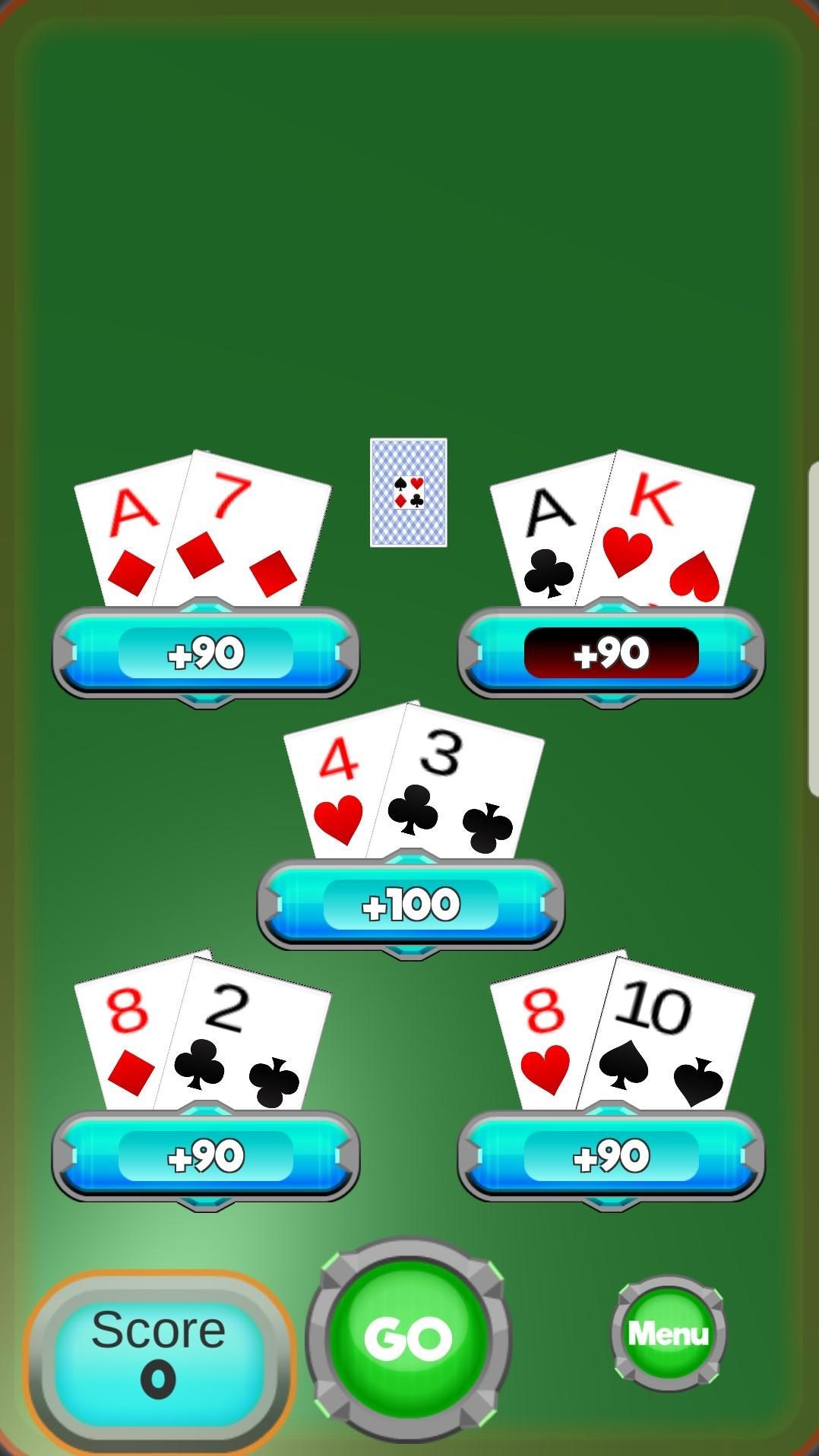Select the +90 button under Ace and 7 diamonds
This screenshot has width=819, height=1456.
click(x=206, y=653)
